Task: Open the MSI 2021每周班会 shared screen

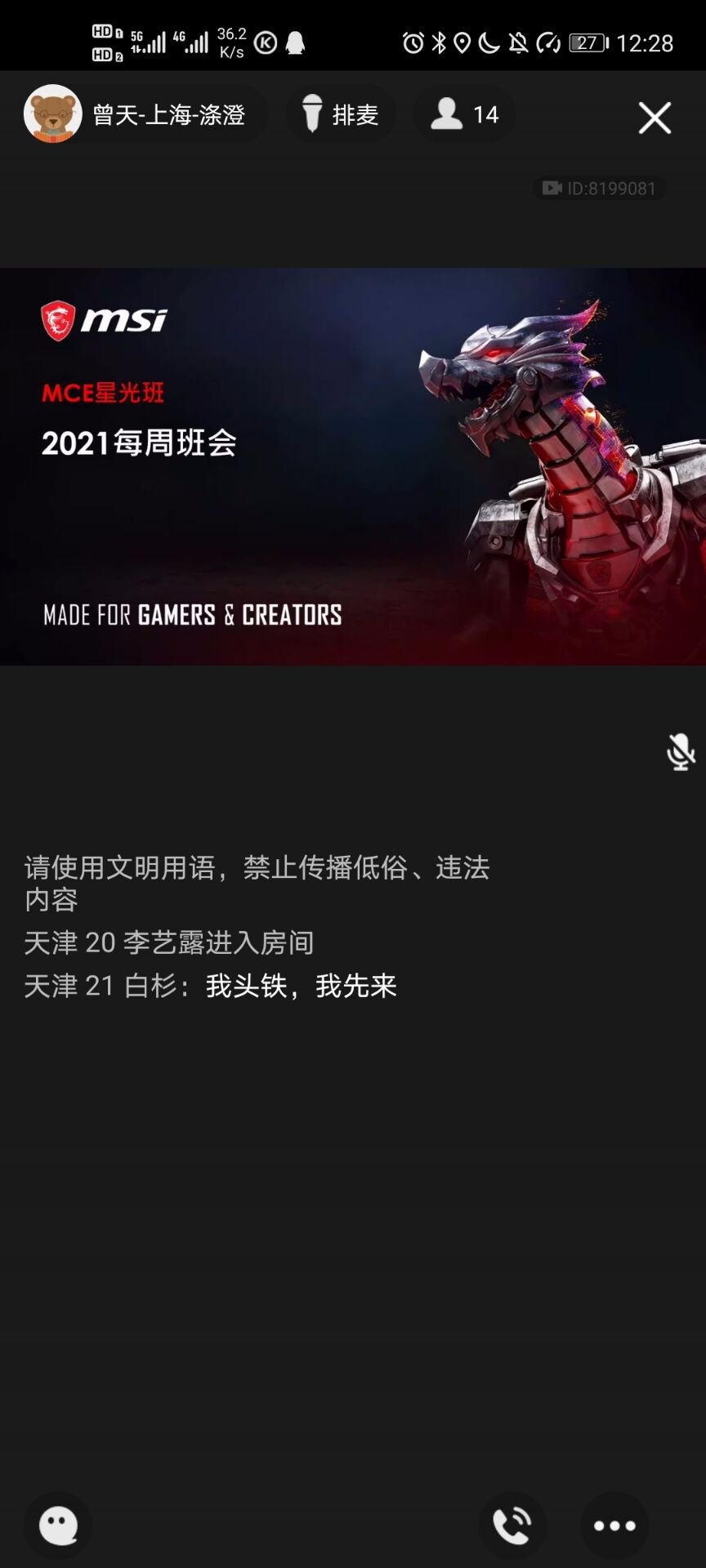Action: [x=353, y=466]
